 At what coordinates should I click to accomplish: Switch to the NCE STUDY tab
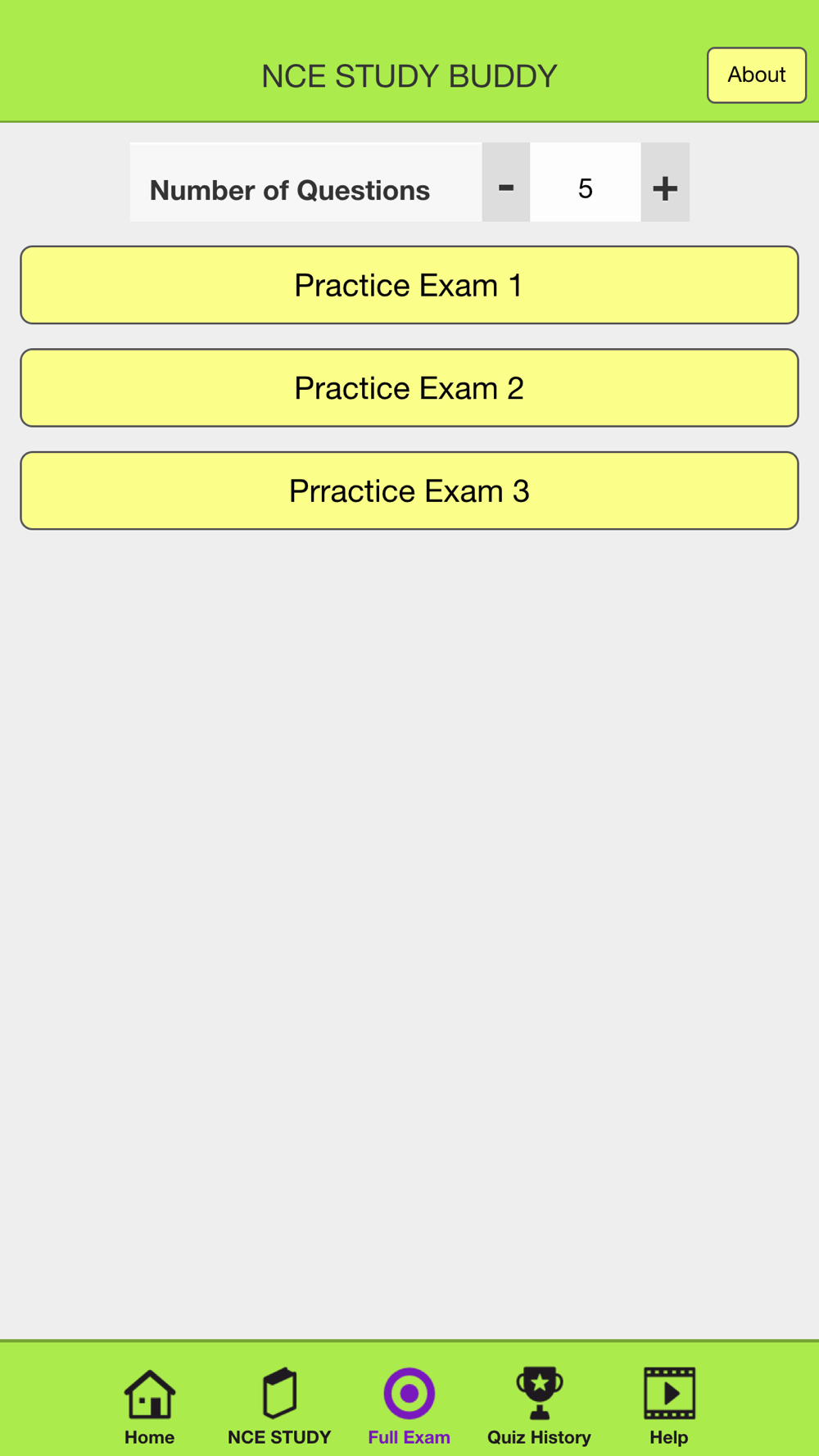tap(279, 1405)
